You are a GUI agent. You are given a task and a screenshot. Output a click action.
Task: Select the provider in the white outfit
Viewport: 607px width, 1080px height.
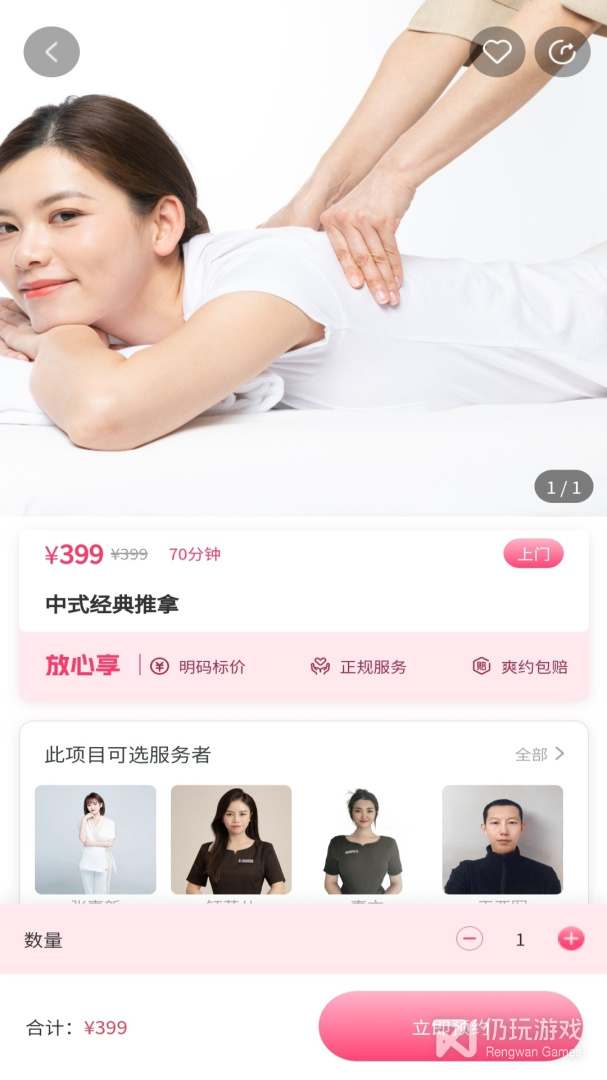click(x=95, y=839)
